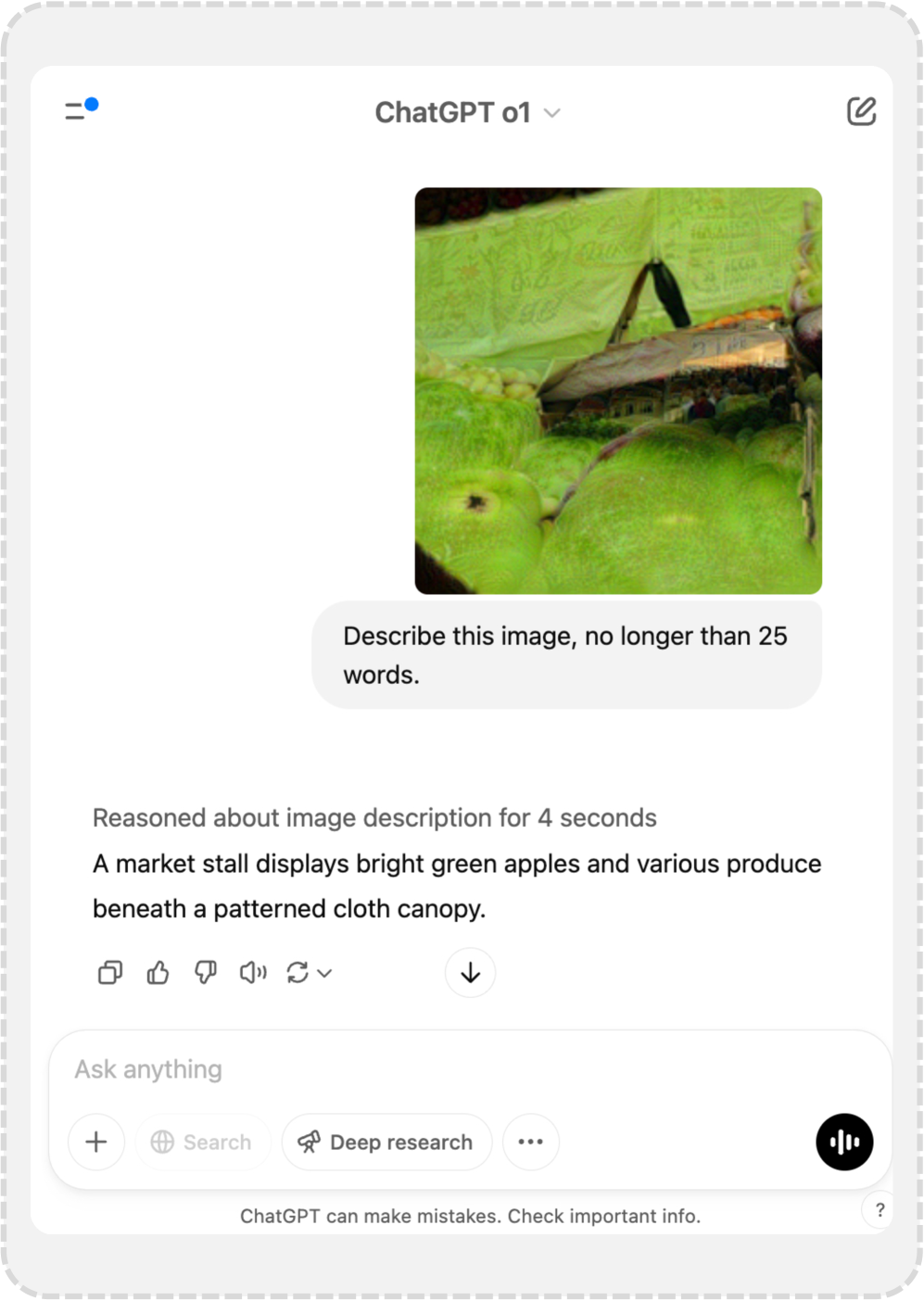Start a voice conversation
Image resolution: width=924 pixels, height=1301 pixels.
tap(843, 1142)
